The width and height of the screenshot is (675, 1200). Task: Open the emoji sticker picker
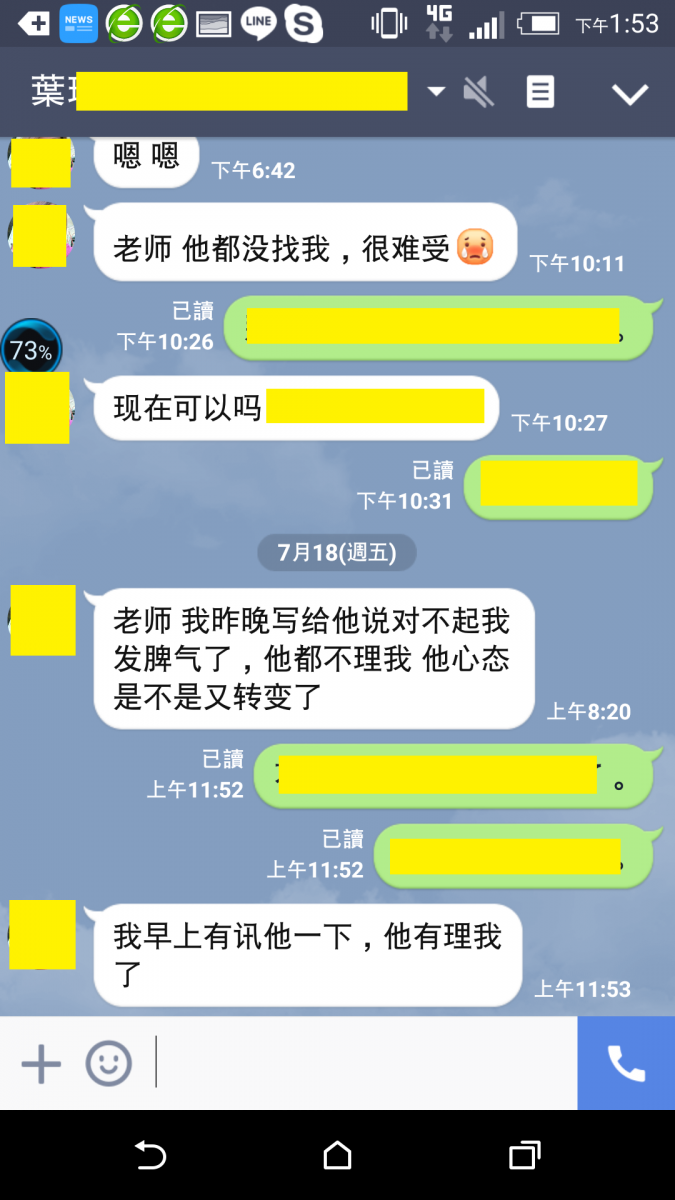click(x=108, y=1063)
